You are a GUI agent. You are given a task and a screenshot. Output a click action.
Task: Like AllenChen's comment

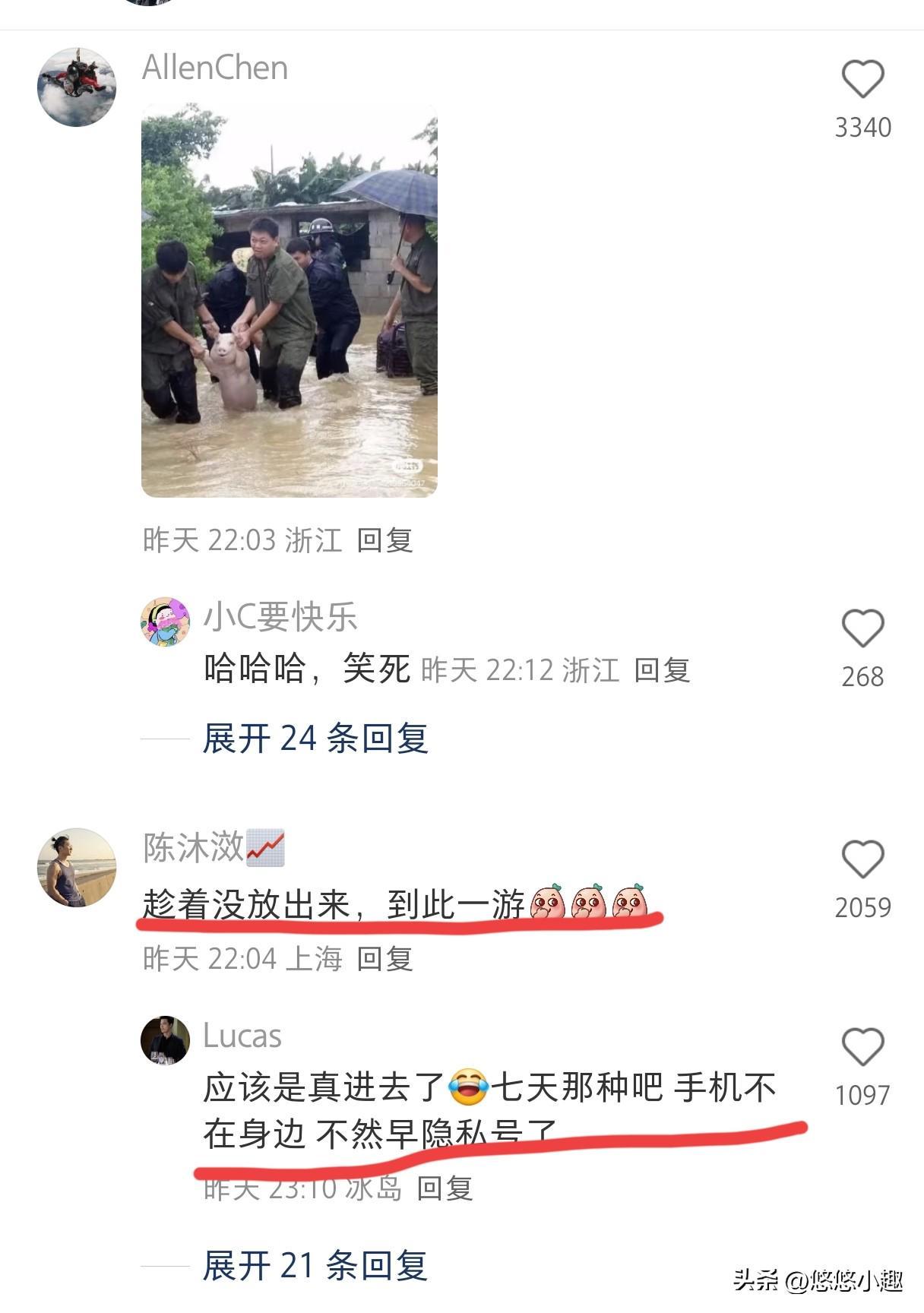coord(862,79)
